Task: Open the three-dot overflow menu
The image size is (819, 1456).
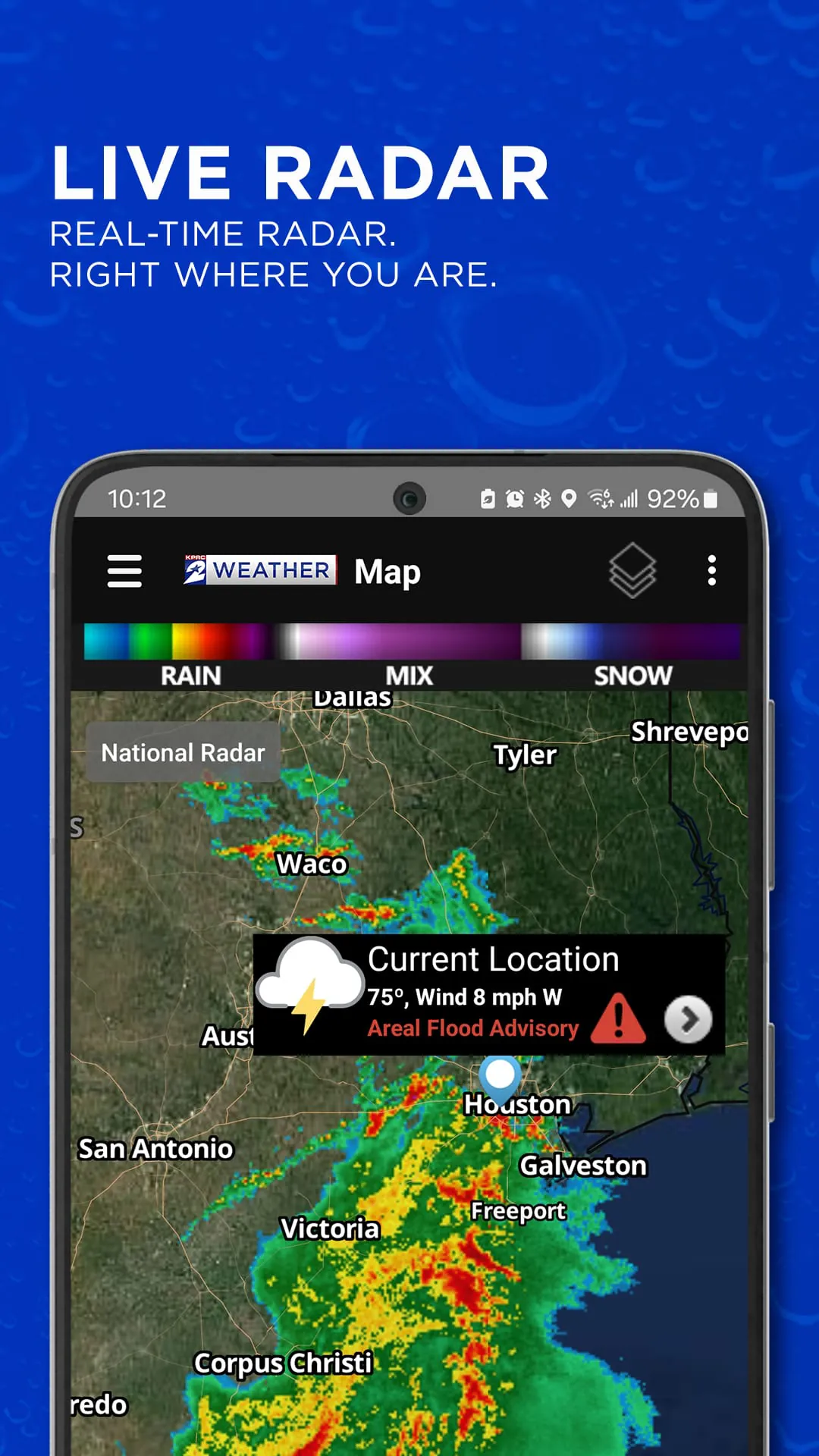Action: (x=711, y=572)
